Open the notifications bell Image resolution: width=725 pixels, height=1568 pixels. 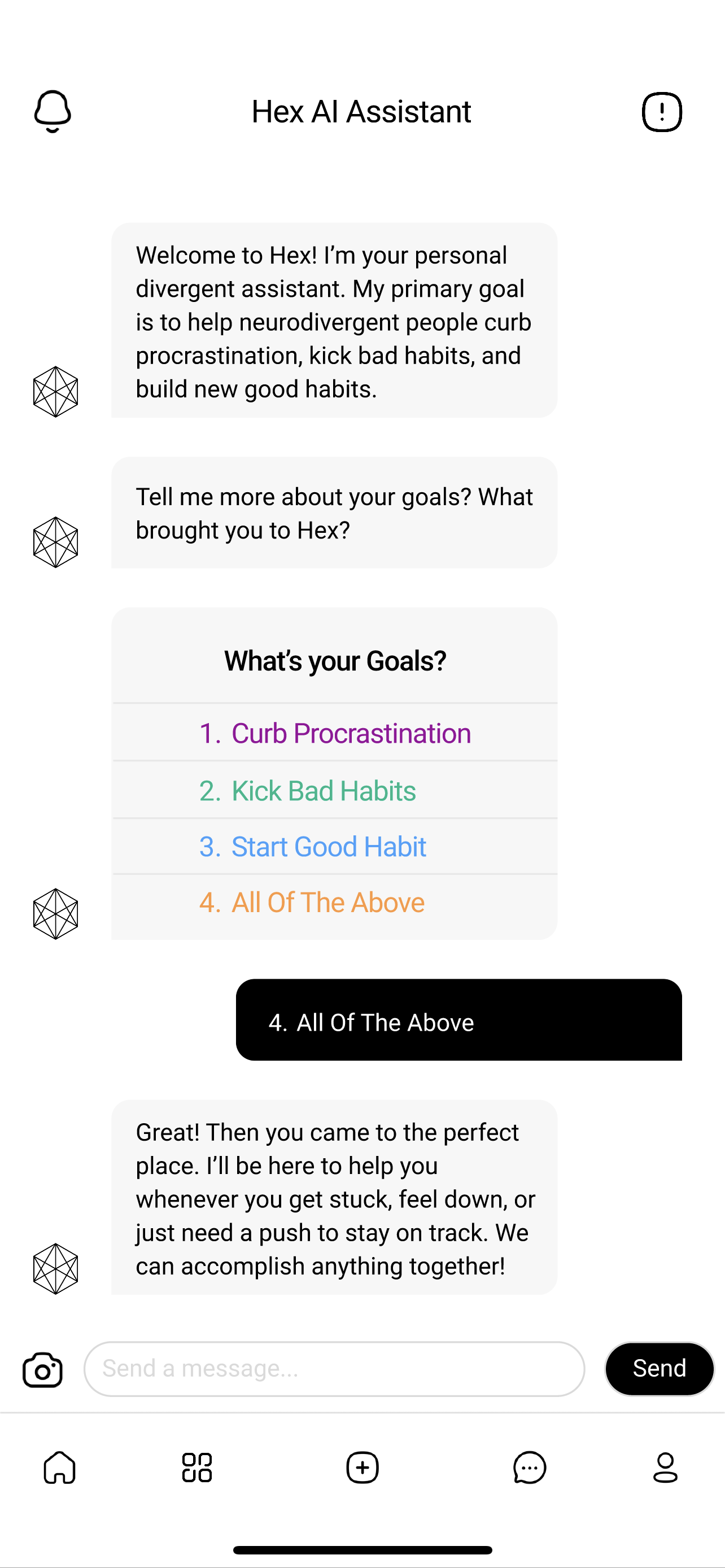coord(53,111)
